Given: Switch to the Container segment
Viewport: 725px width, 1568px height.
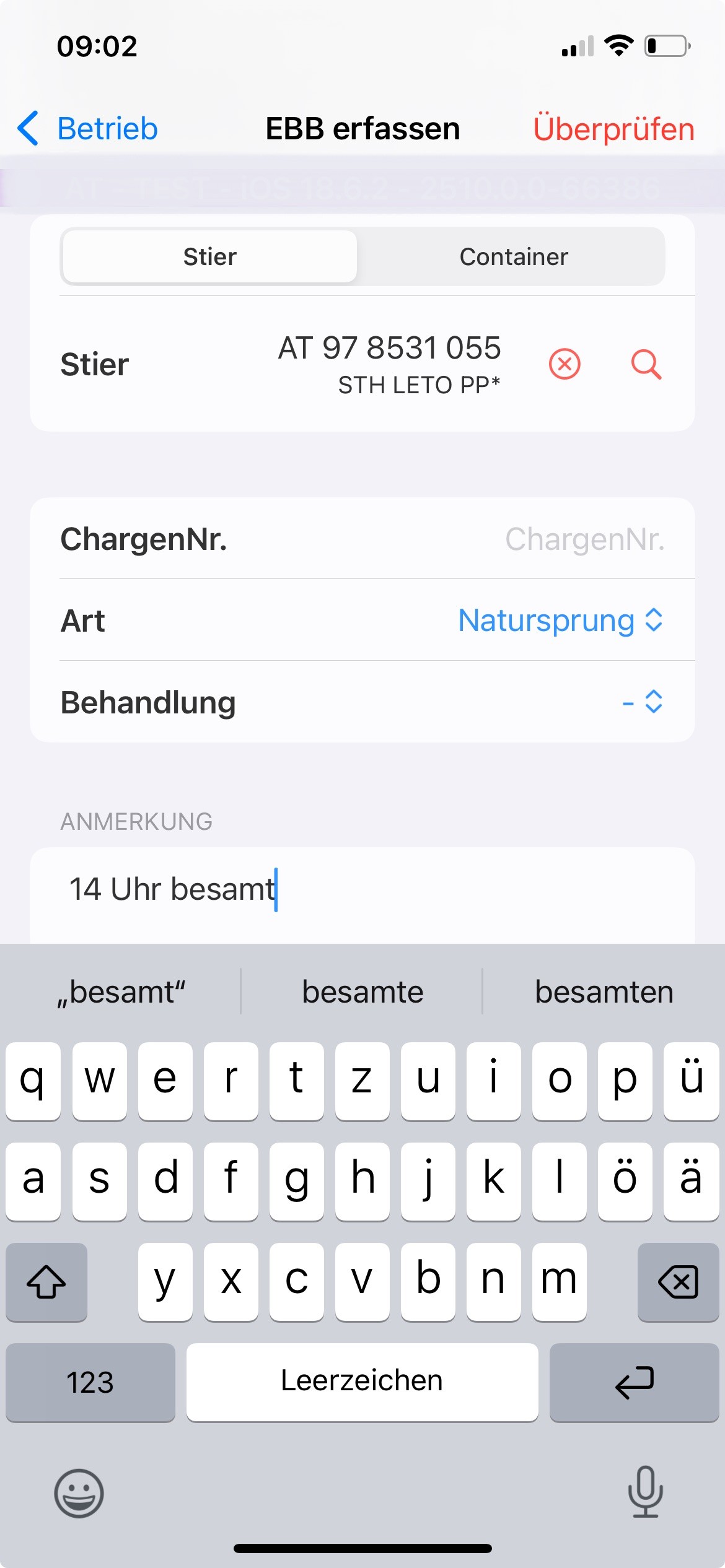Looking at the screenshot, I should (x=513, y=256).
